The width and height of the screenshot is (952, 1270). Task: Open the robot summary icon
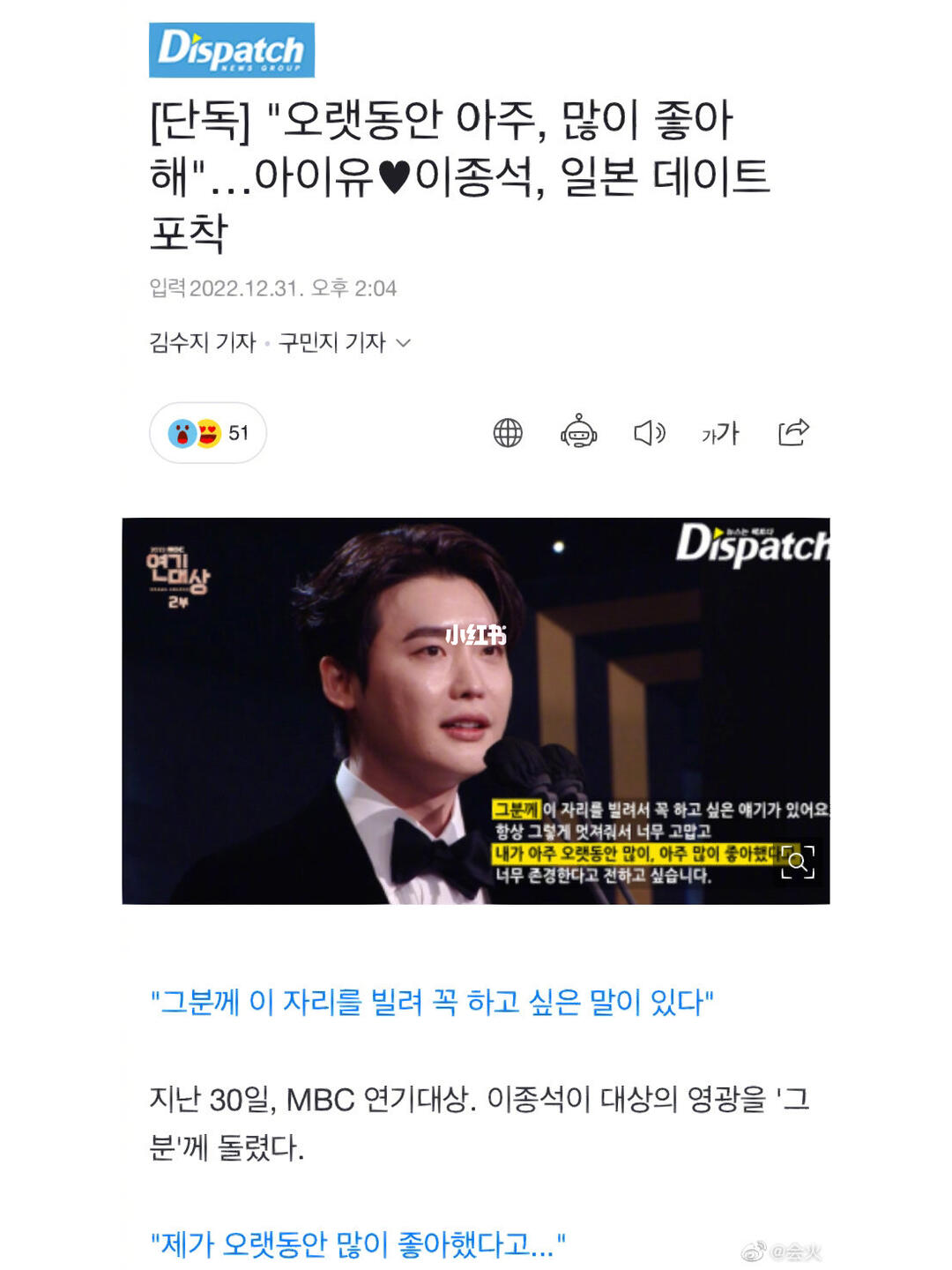click(579, 432)
